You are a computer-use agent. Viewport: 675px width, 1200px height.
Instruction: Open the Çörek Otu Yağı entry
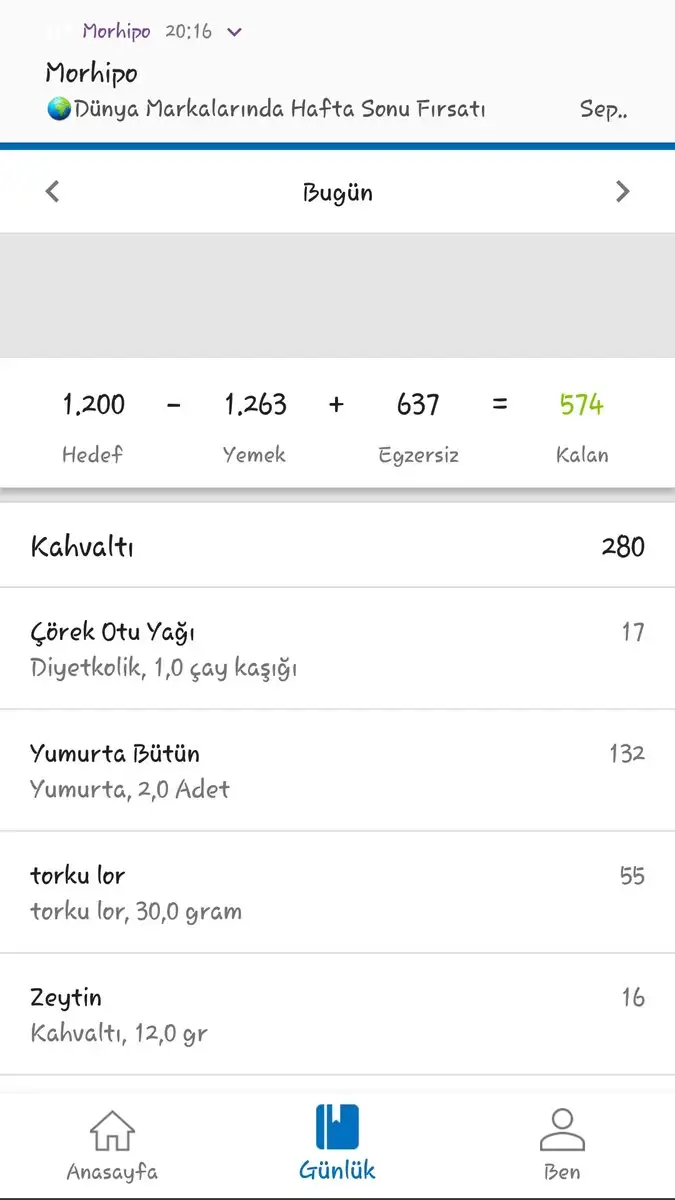click(337, 649)
